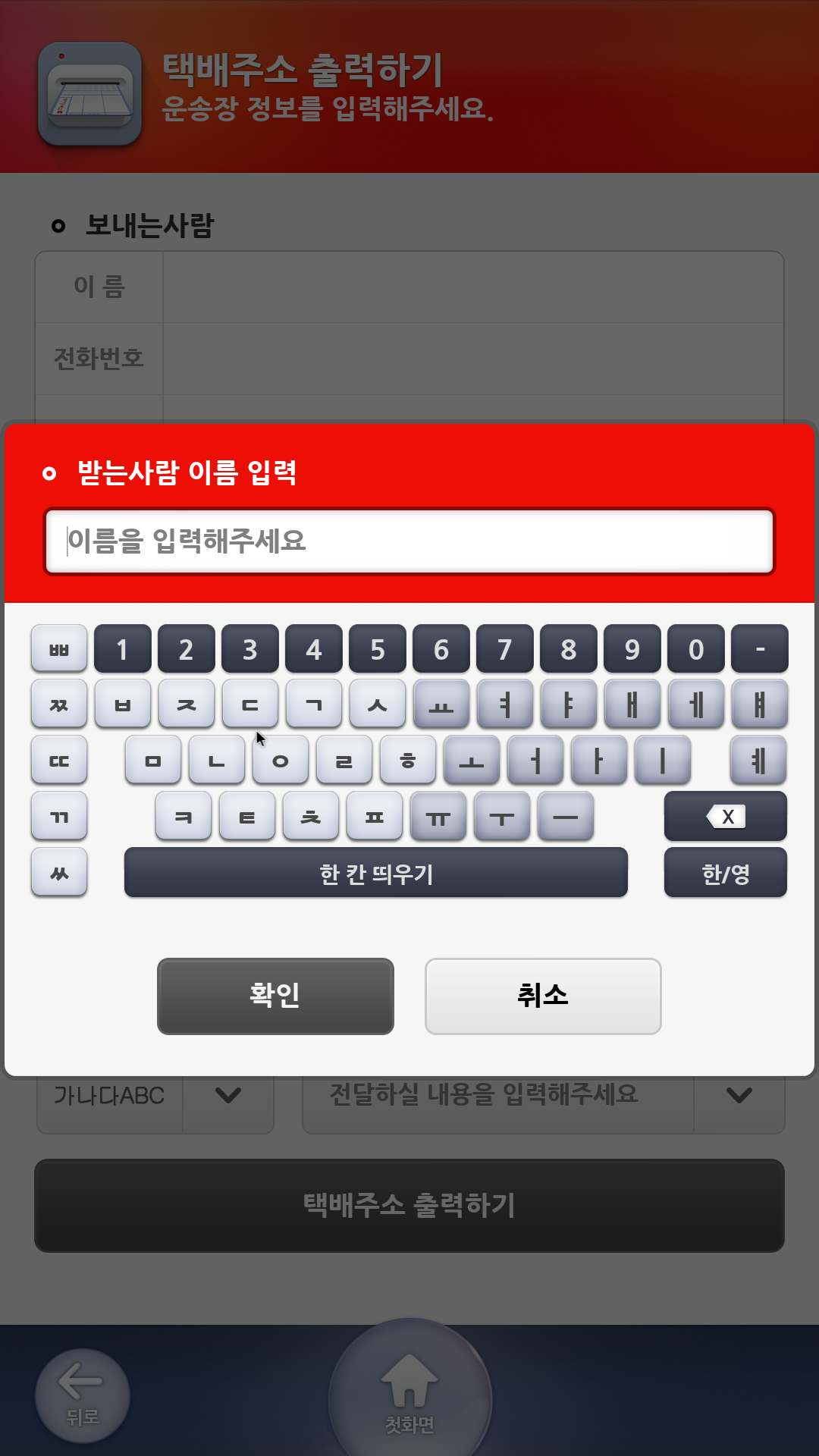
Task: Tap the ㅏ vowel key
Action: tap(599, 761)
